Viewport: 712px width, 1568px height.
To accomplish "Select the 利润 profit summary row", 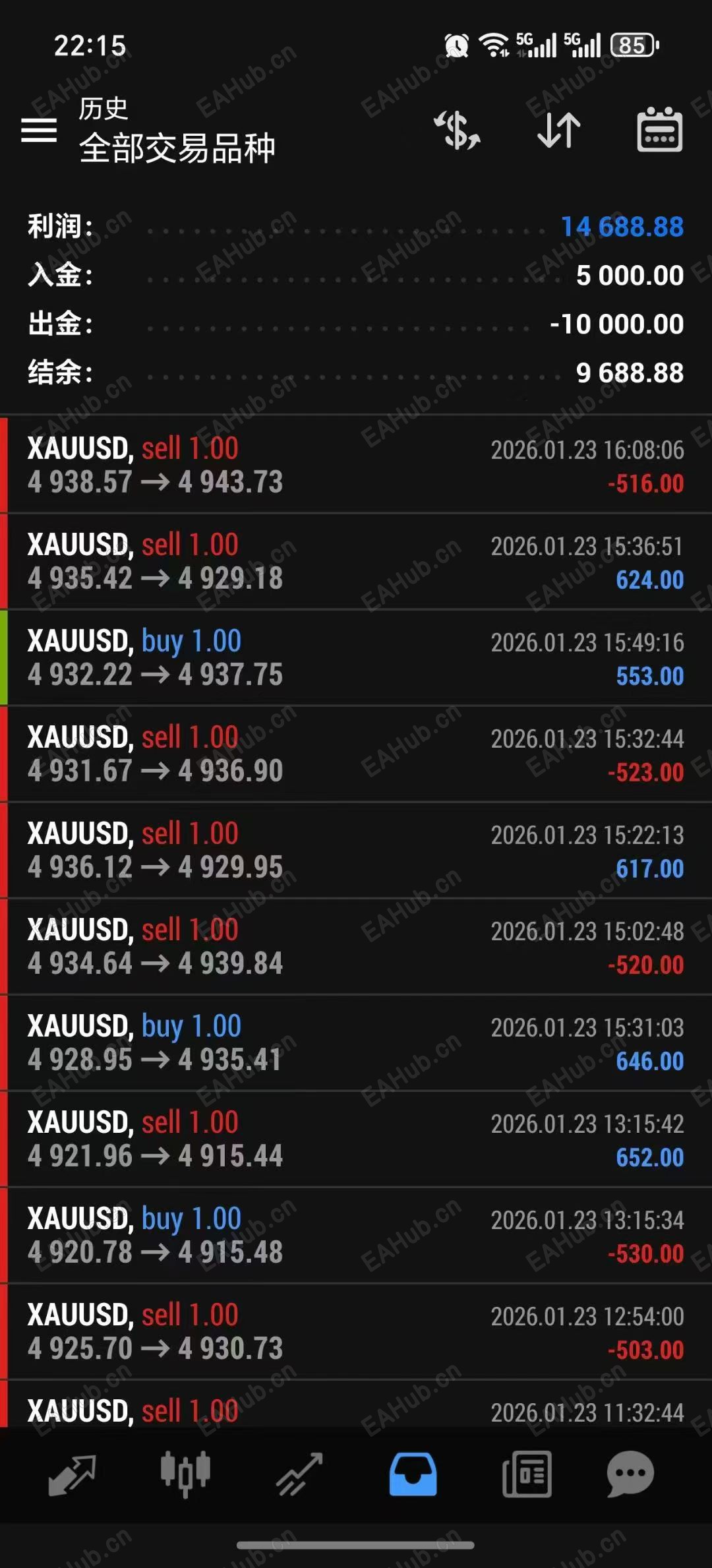I will (x=356, y=227).
